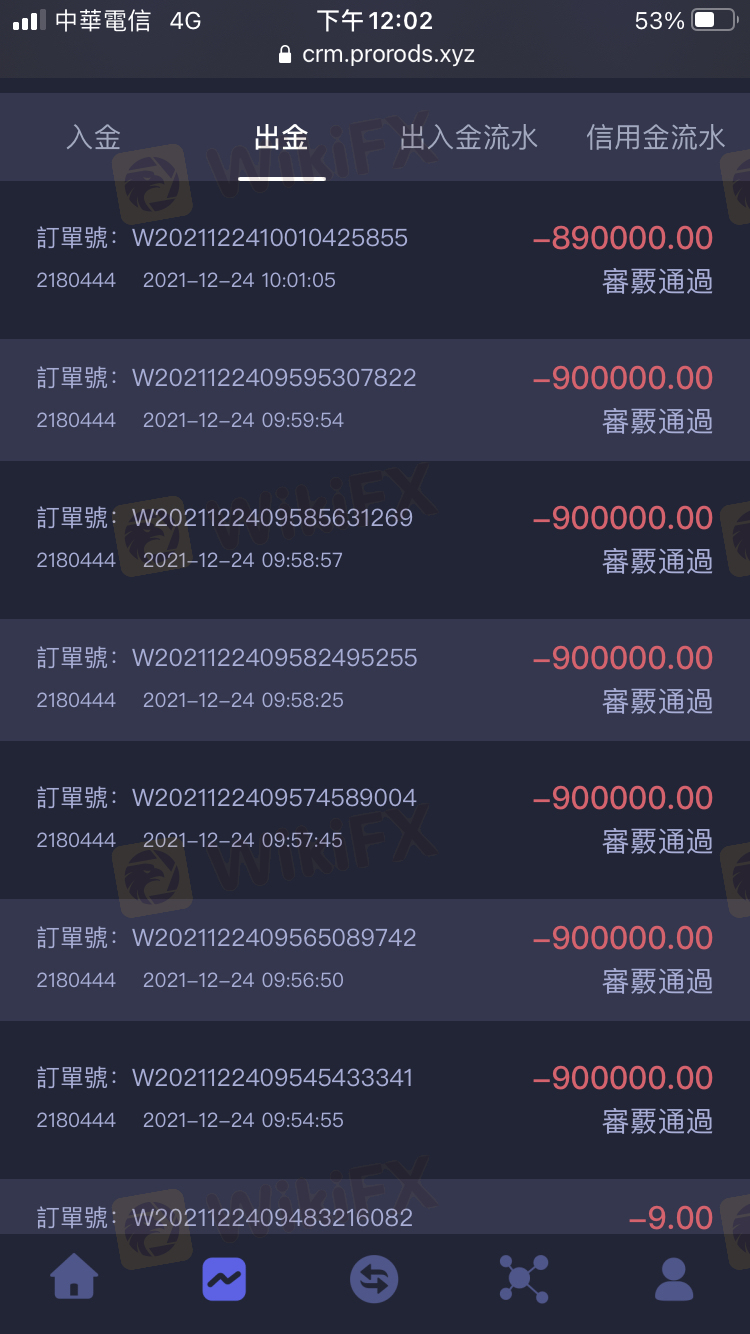Image resolution: width=750 pixels, height=1334 pixels.
Task: Switch to the 信用金流水 tab
Action: tap(656, 138)
